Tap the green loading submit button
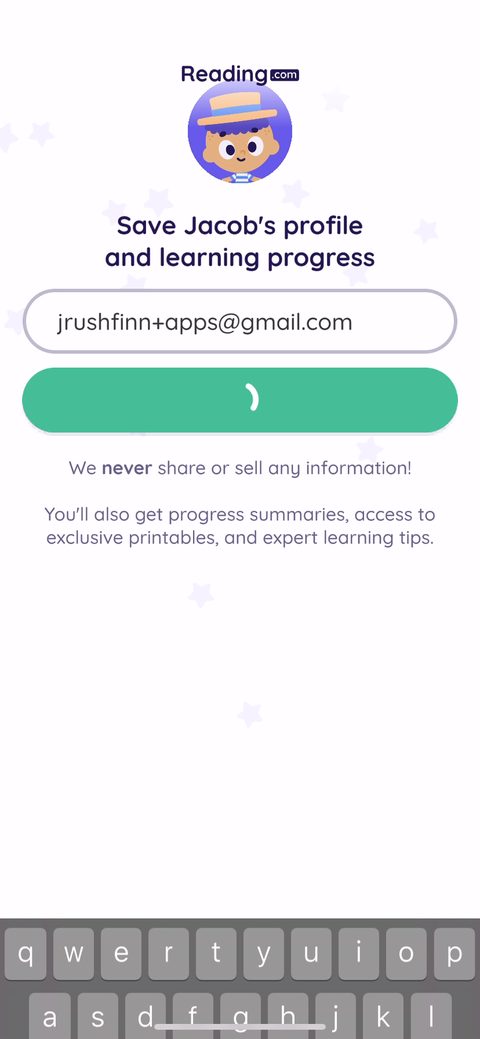This screenshot has height=1039, width=480. click(x=240, y=400)
